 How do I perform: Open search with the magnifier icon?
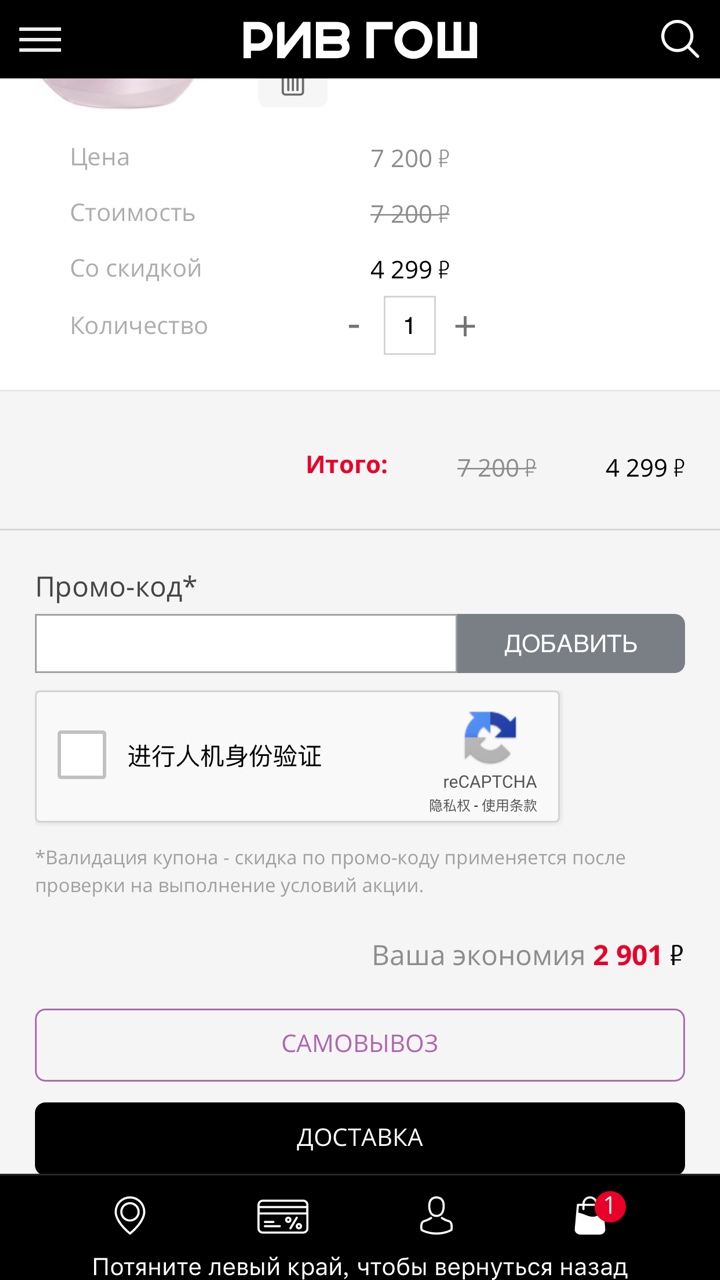pos(680,39)
